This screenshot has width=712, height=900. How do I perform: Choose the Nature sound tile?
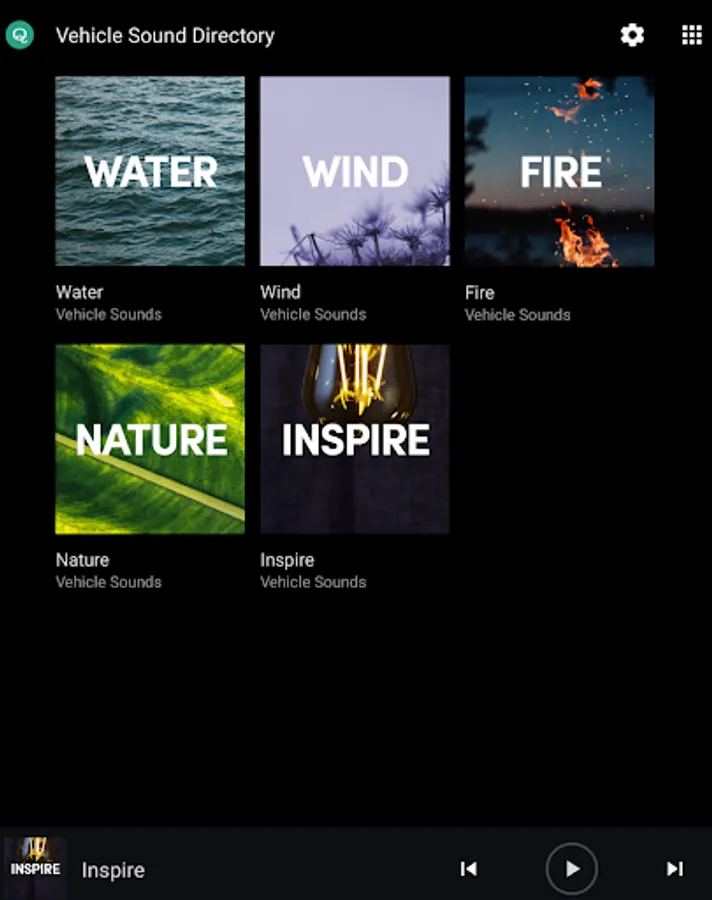(150, 439)
